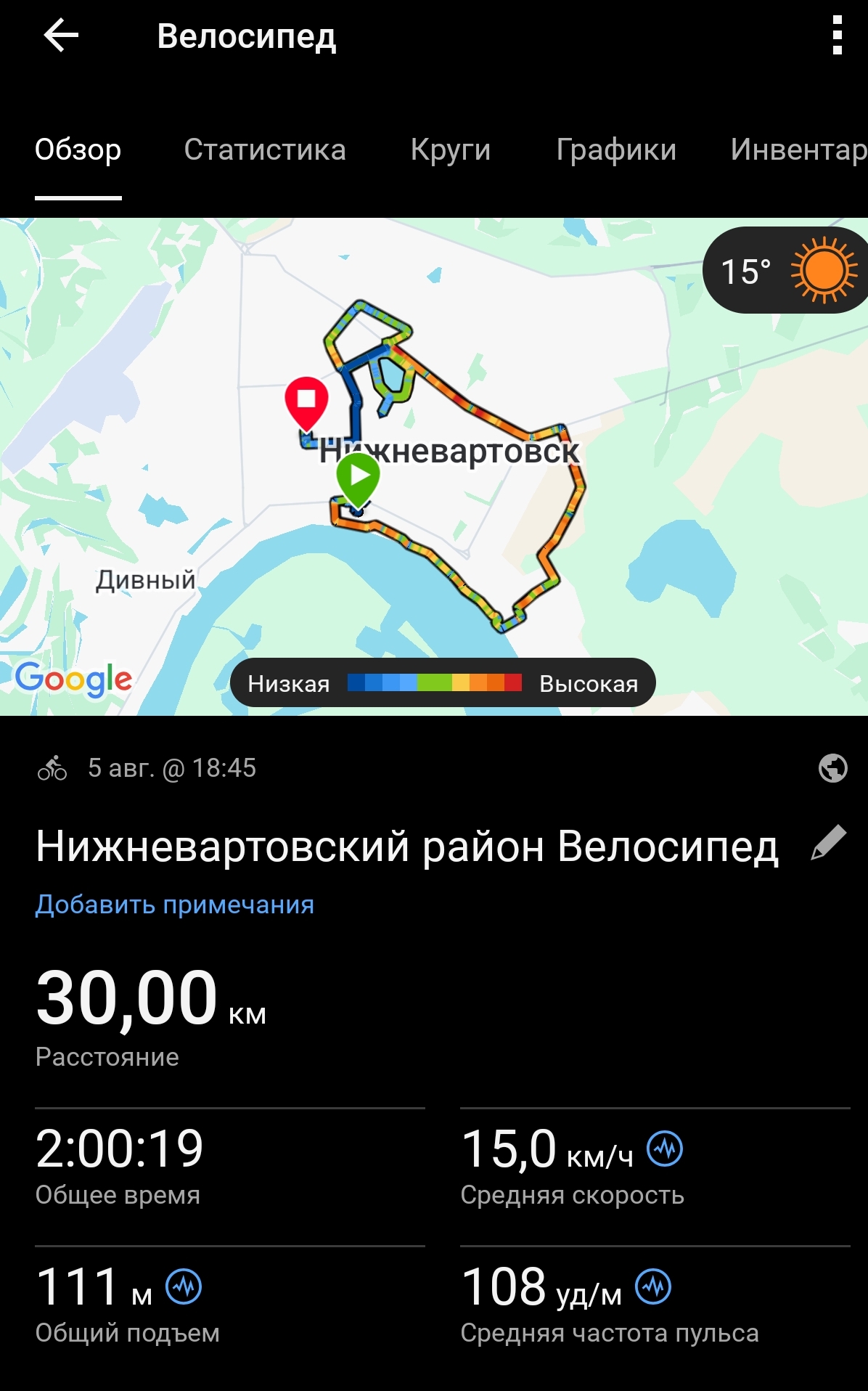
Task: Switch to the Статистика tab
Action: coord(265,150)
